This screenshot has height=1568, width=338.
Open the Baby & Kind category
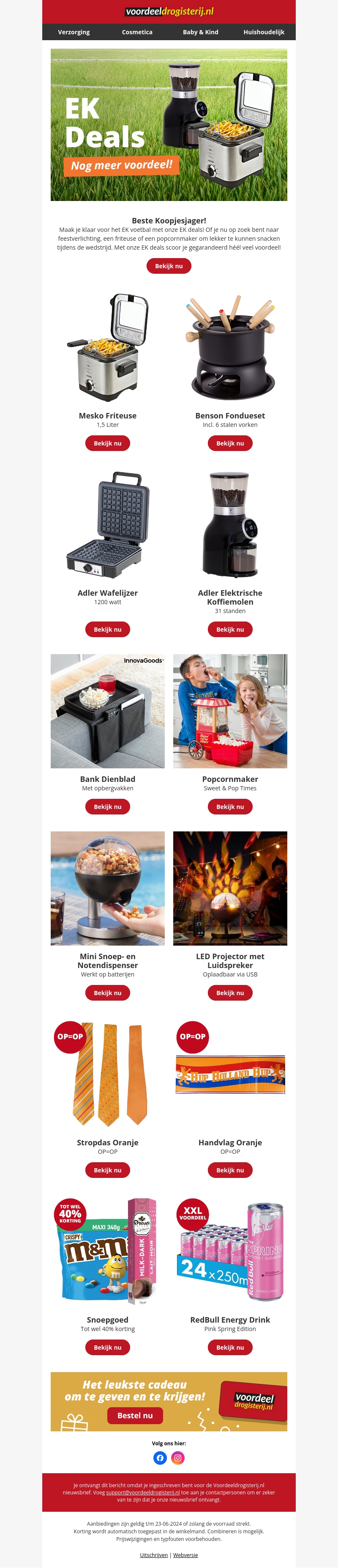(200, 32)
